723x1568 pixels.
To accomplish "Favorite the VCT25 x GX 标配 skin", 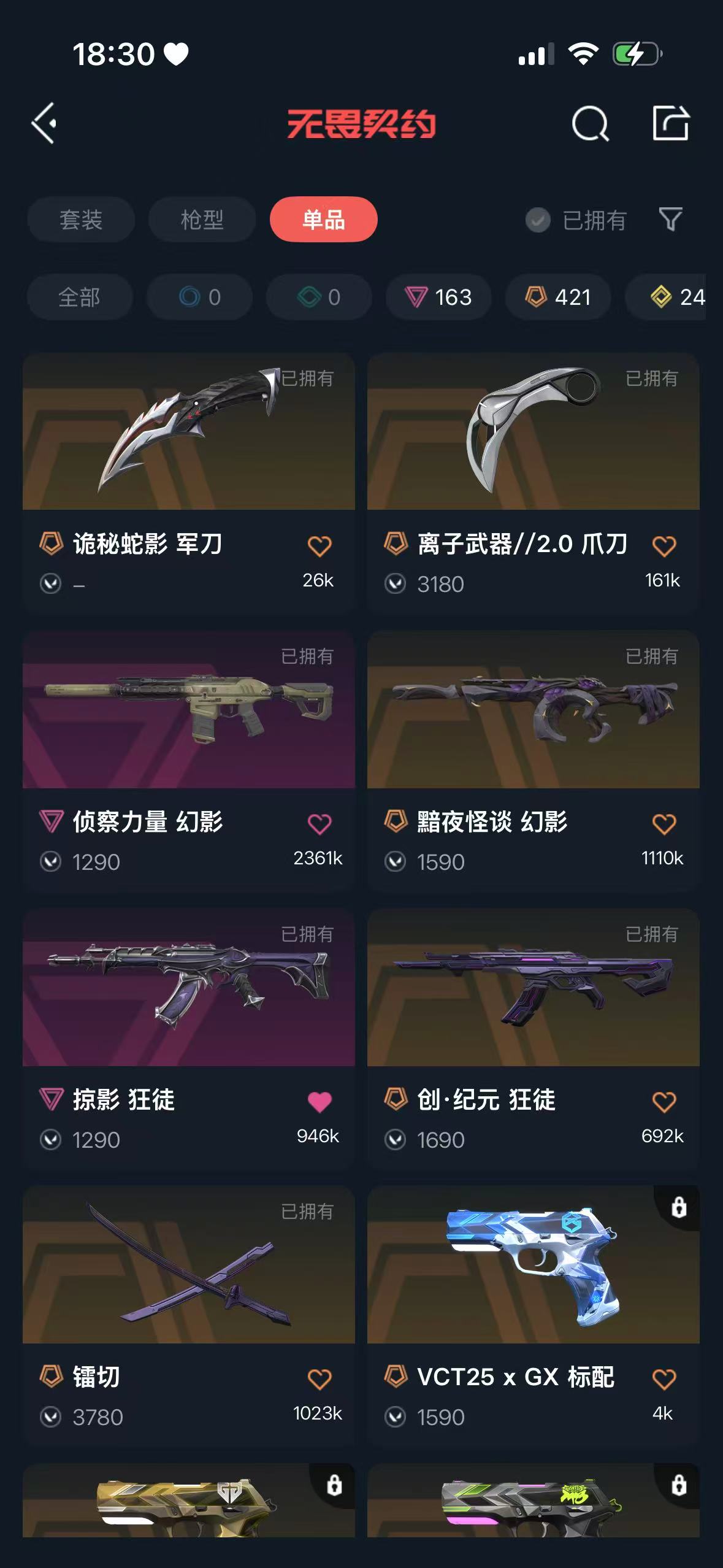I will [x=664, y=1380].
